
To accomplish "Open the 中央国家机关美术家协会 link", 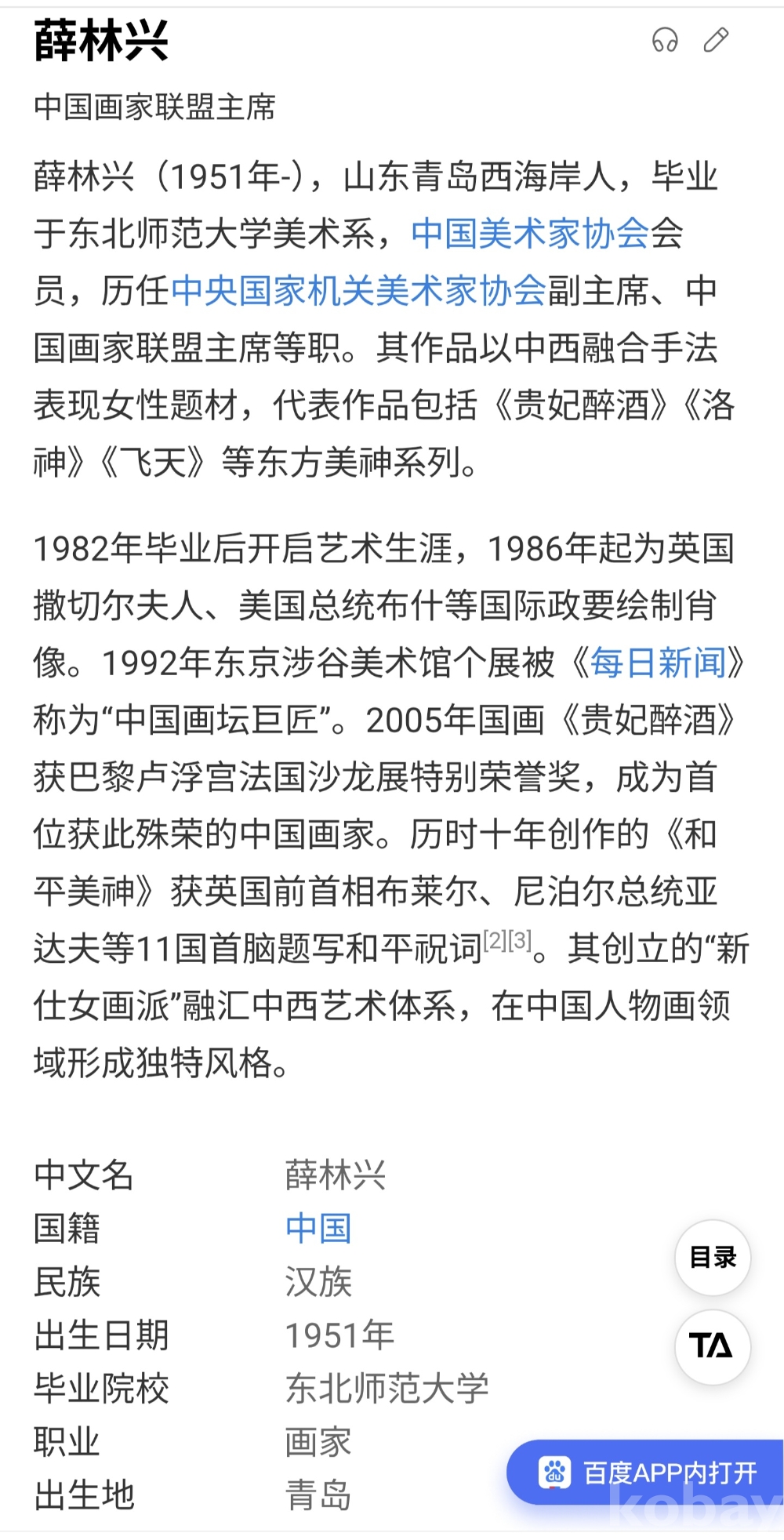I will [358, 291].
